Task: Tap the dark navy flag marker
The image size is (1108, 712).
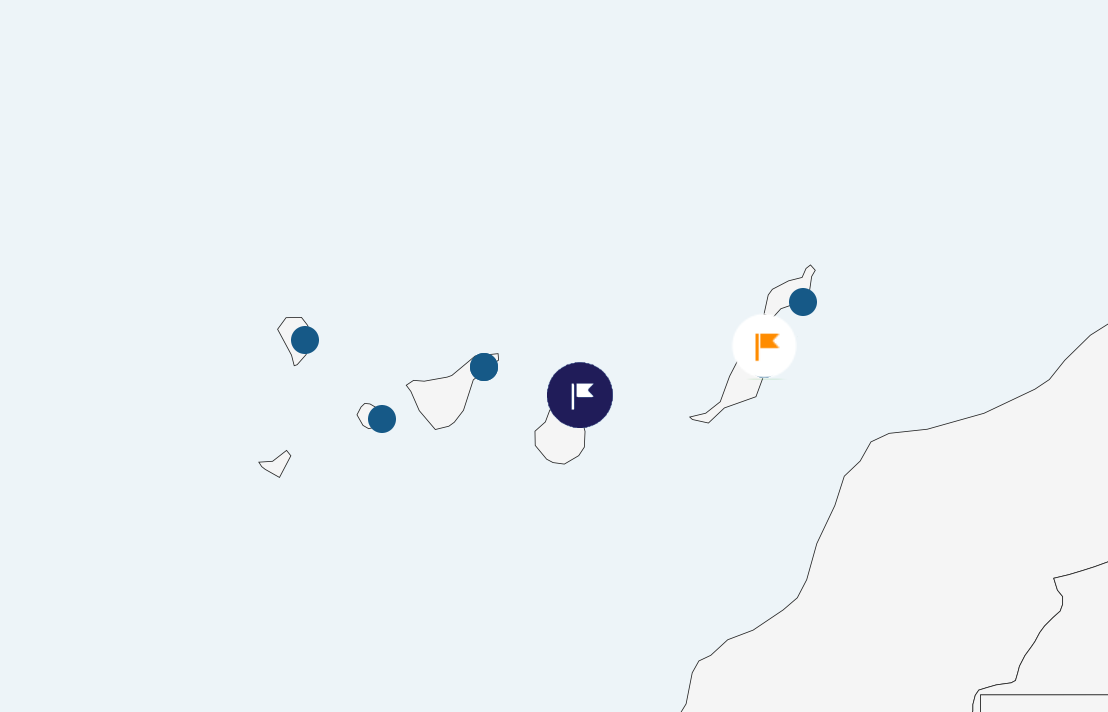Action: click(x=580, y=395)
